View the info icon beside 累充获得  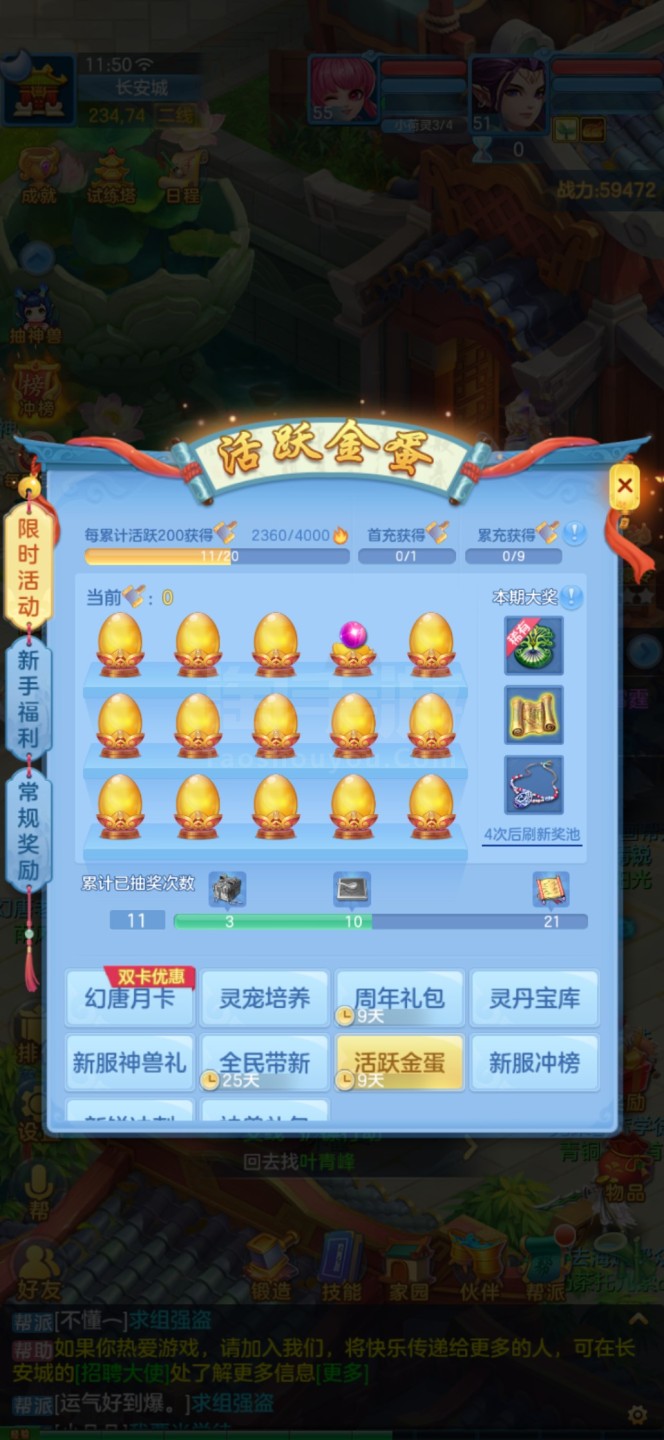coord(574,533)
